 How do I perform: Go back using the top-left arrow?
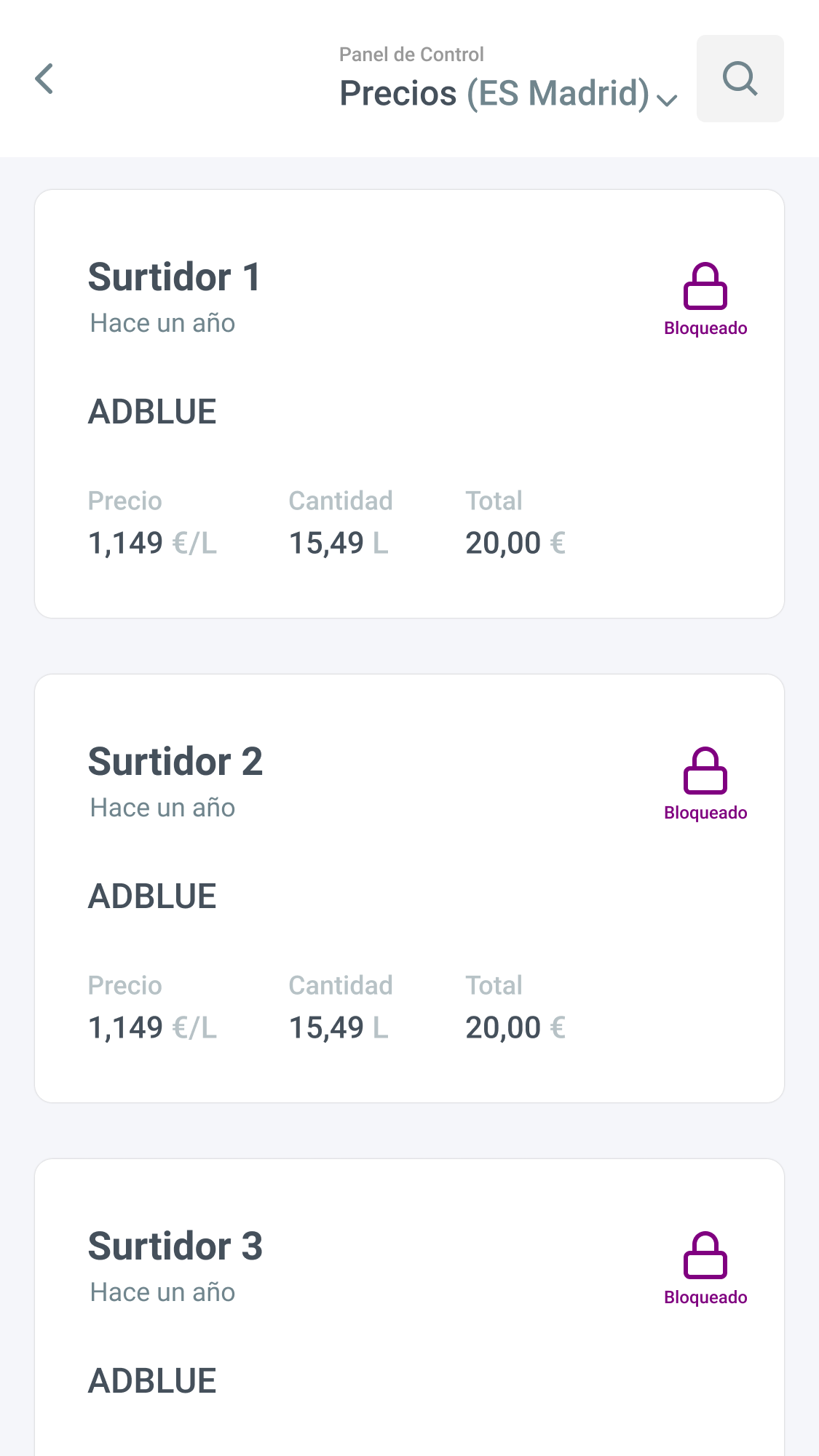click(x=44, y=79)
